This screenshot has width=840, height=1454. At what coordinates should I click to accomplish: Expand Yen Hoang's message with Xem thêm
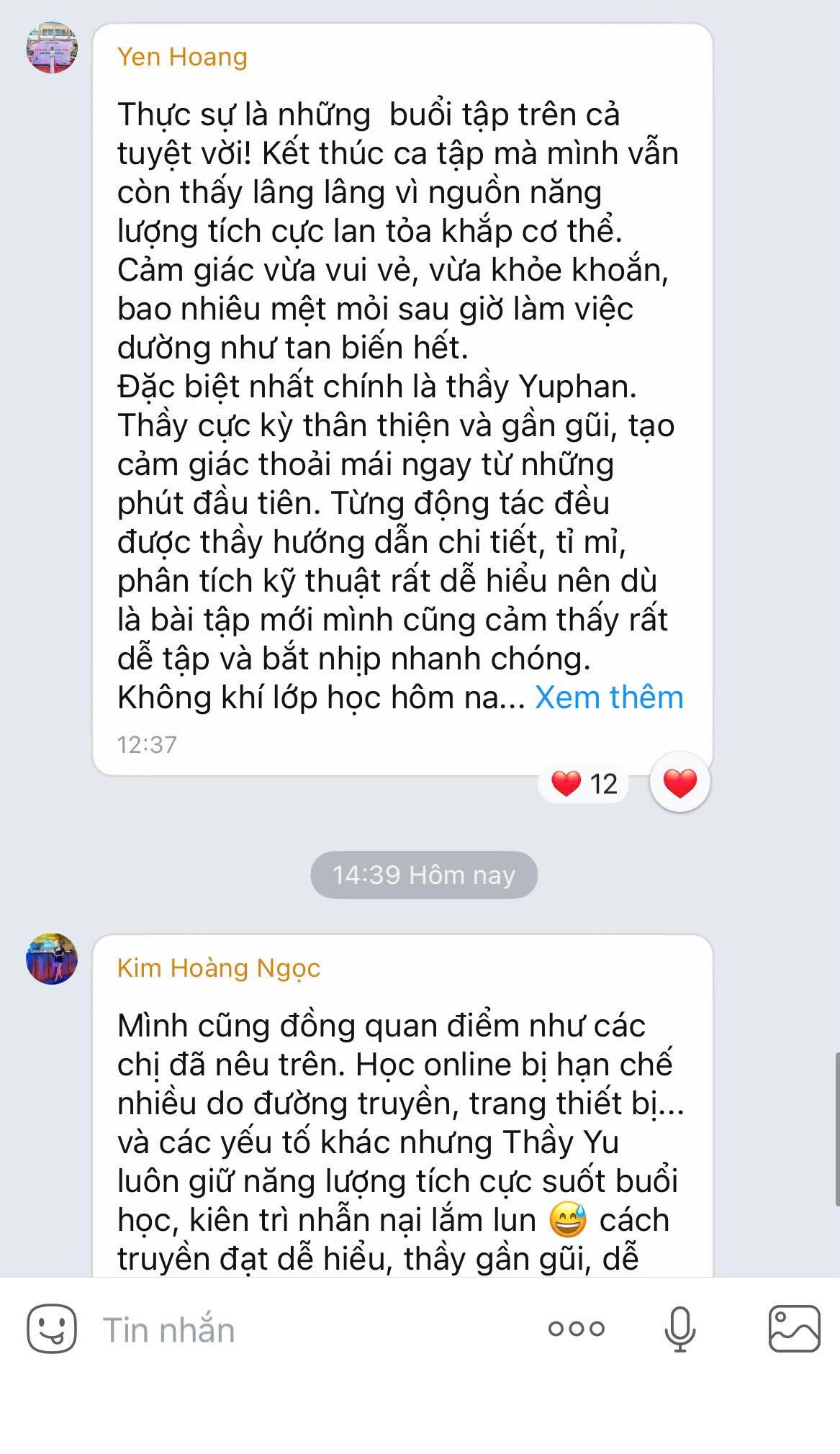(608, 697)
